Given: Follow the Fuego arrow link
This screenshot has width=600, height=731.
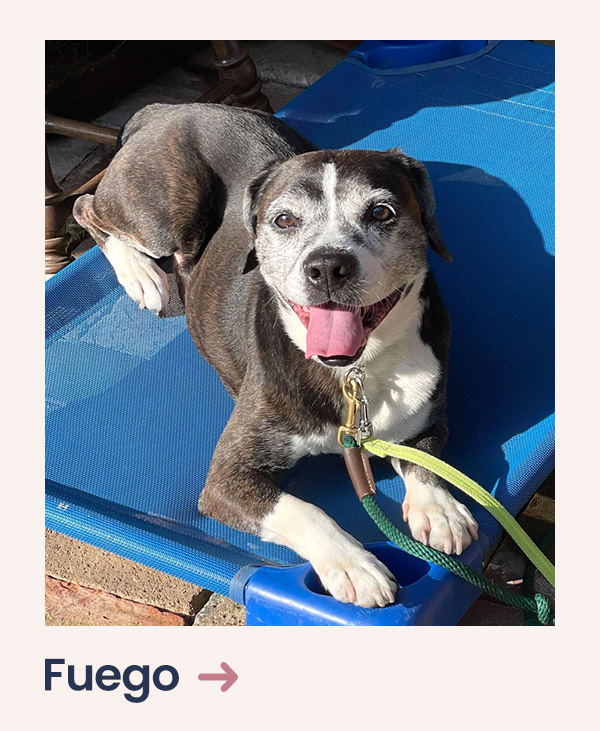Looking at the screenshot, I should click(218, 677).
